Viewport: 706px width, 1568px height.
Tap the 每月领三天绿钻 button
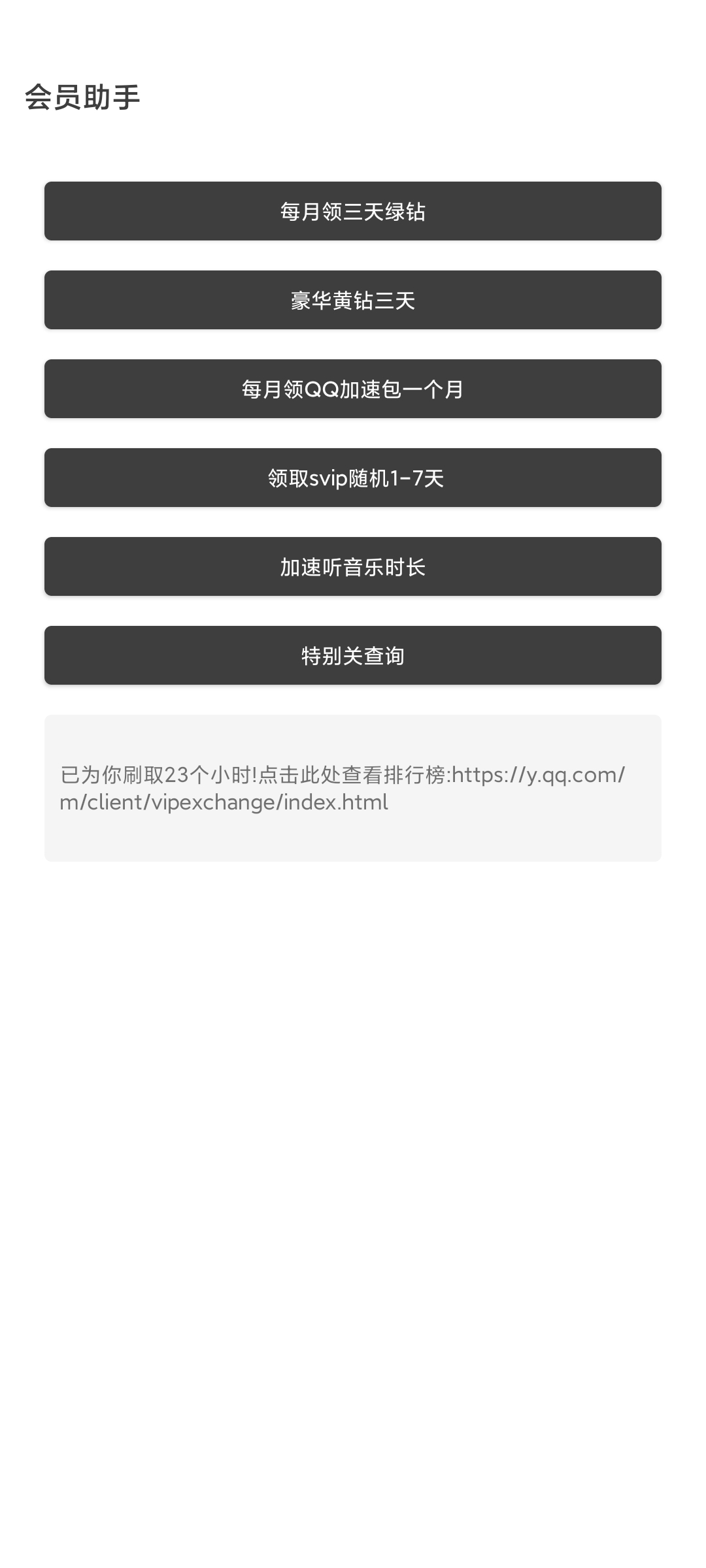(353, 211)
